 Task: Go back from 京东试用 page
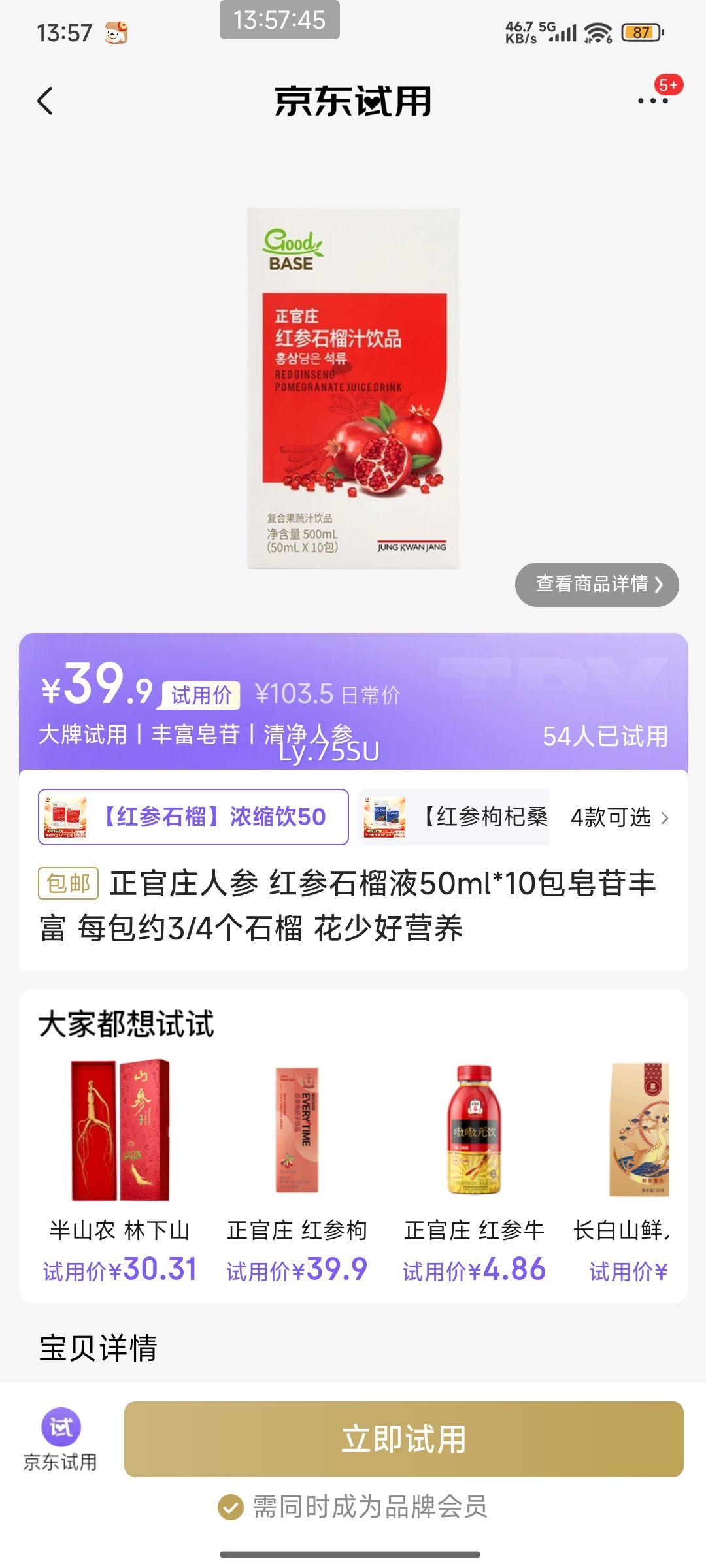click(x=45, y=101)
